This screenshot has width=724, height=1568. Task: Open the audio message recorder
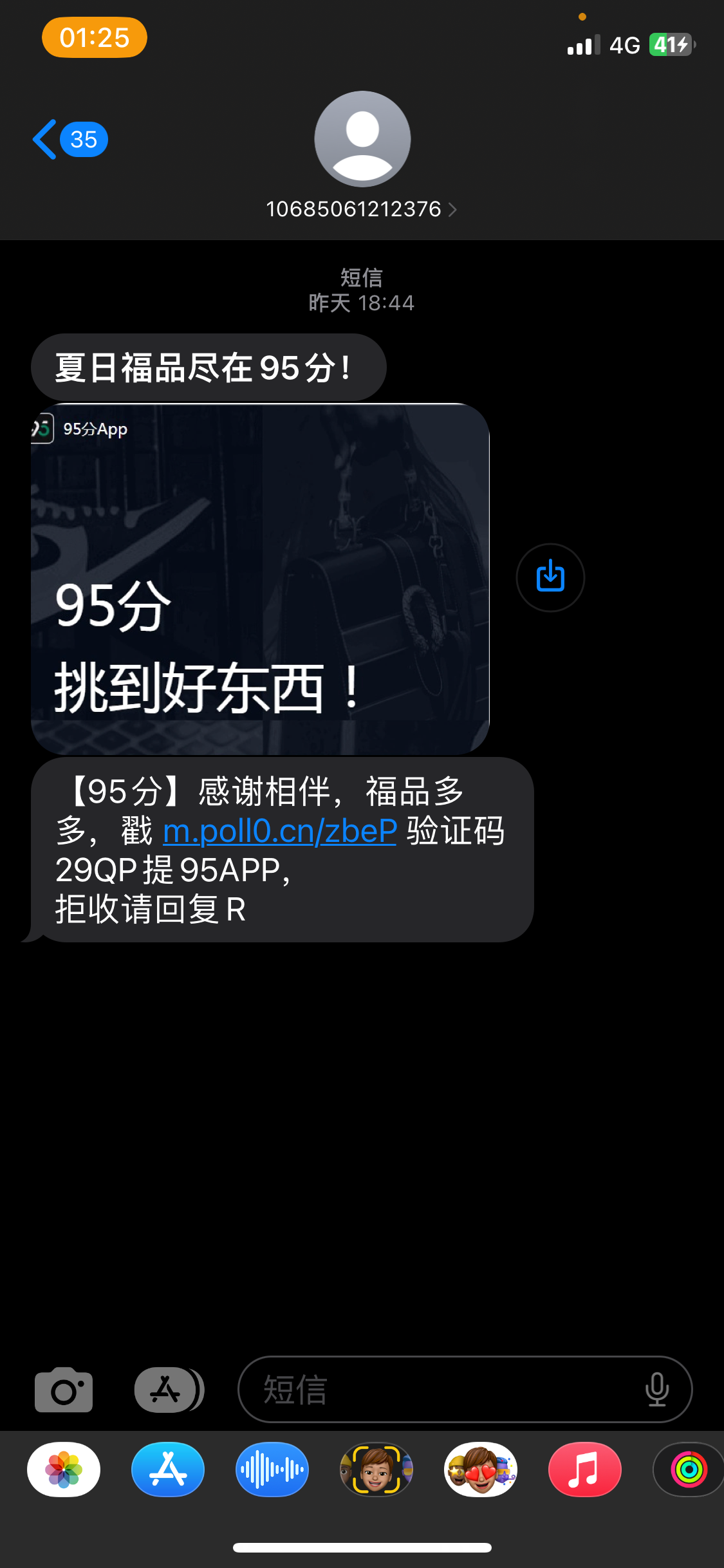pyautogui.click(x=272, y=1470)
